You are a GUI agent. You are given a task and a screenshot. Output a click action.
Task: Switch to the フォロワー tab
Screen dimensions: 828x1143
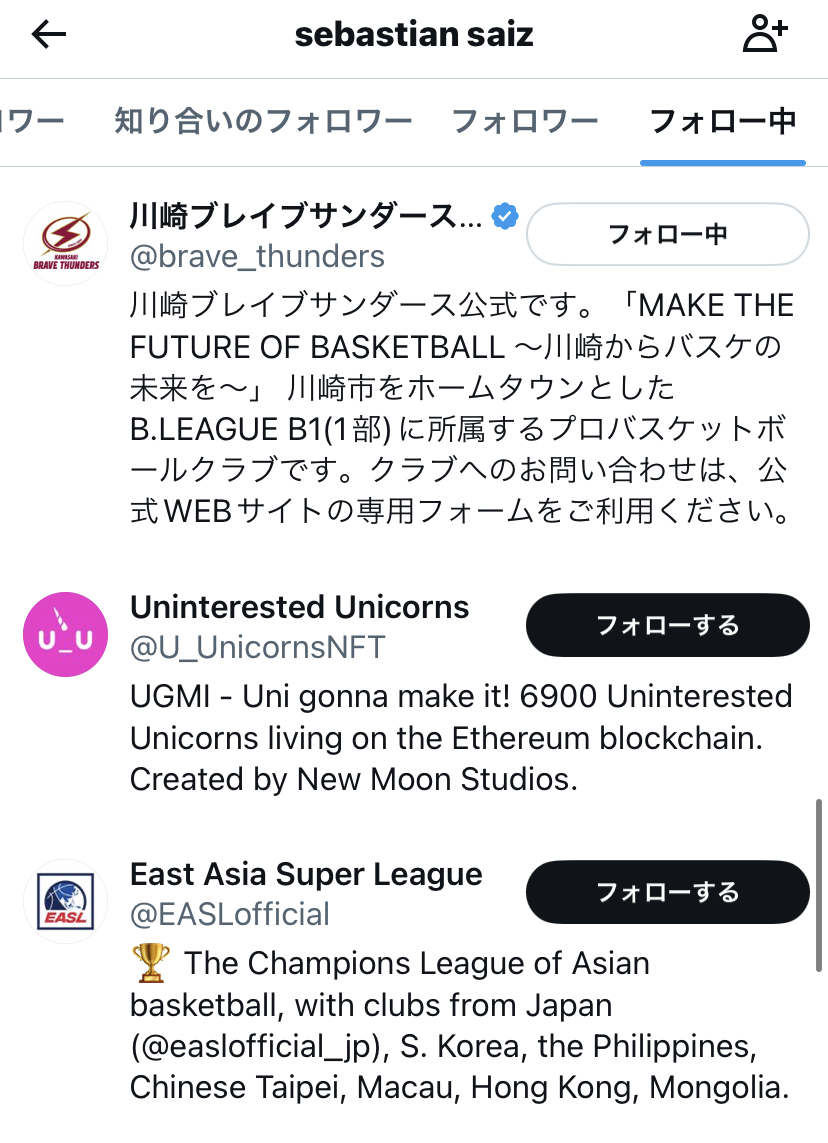[x=525, y=122]
